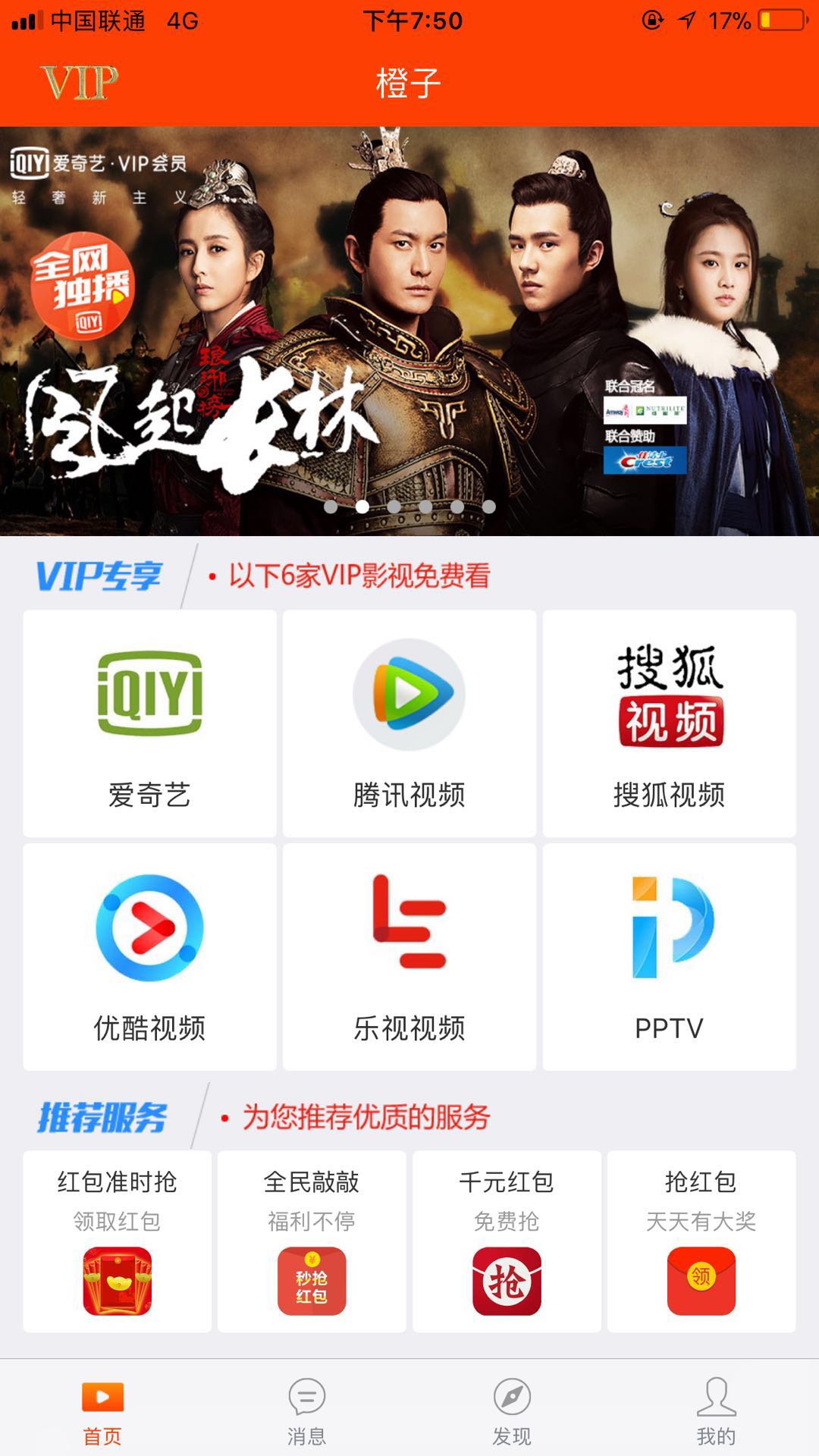819x1456 pixels.
Task: Switch to the 首页 tab
Action: (x=102, y=1411)
